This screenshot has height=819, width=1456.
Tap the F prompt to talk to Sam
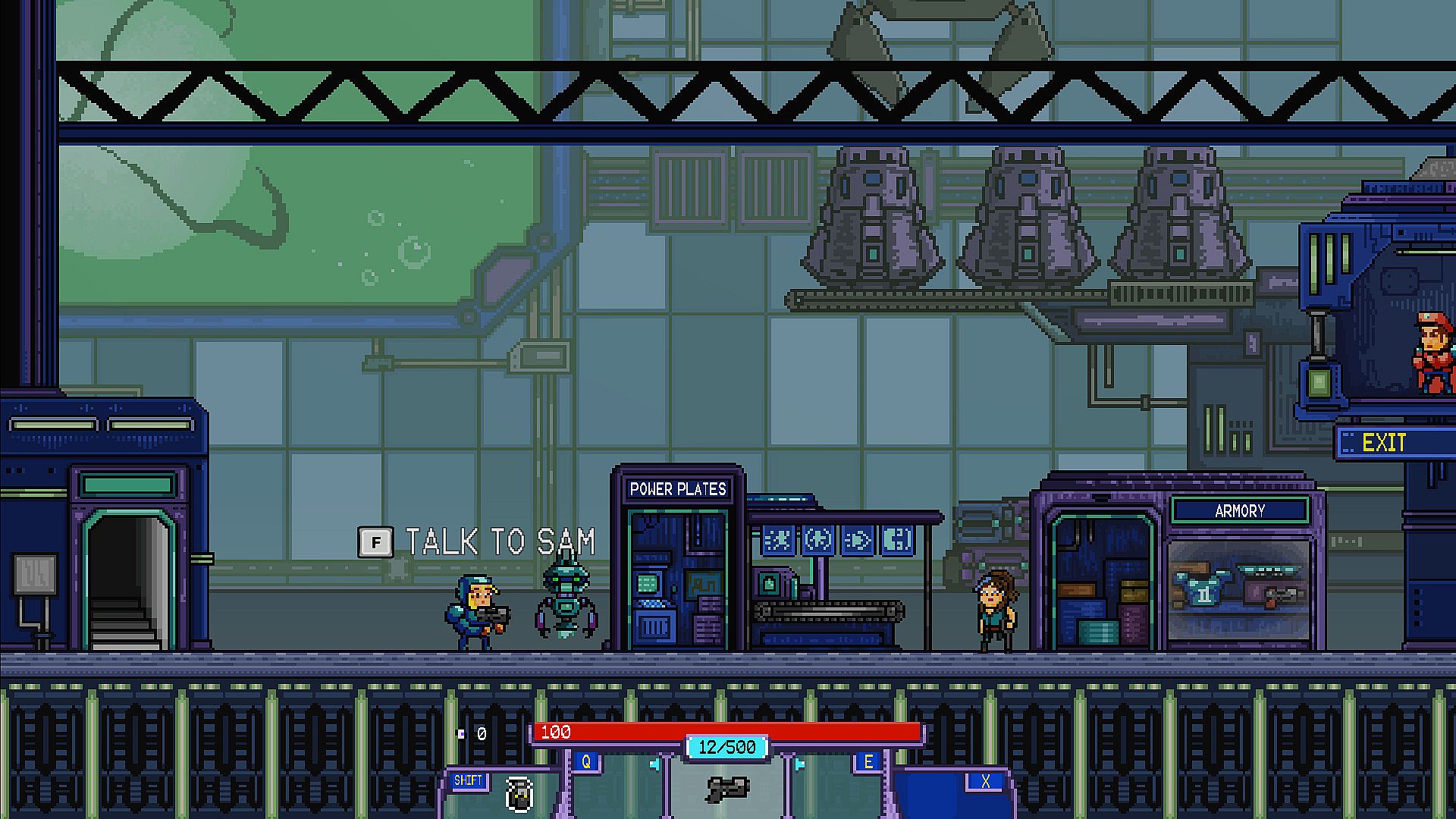tap(375, 542)
